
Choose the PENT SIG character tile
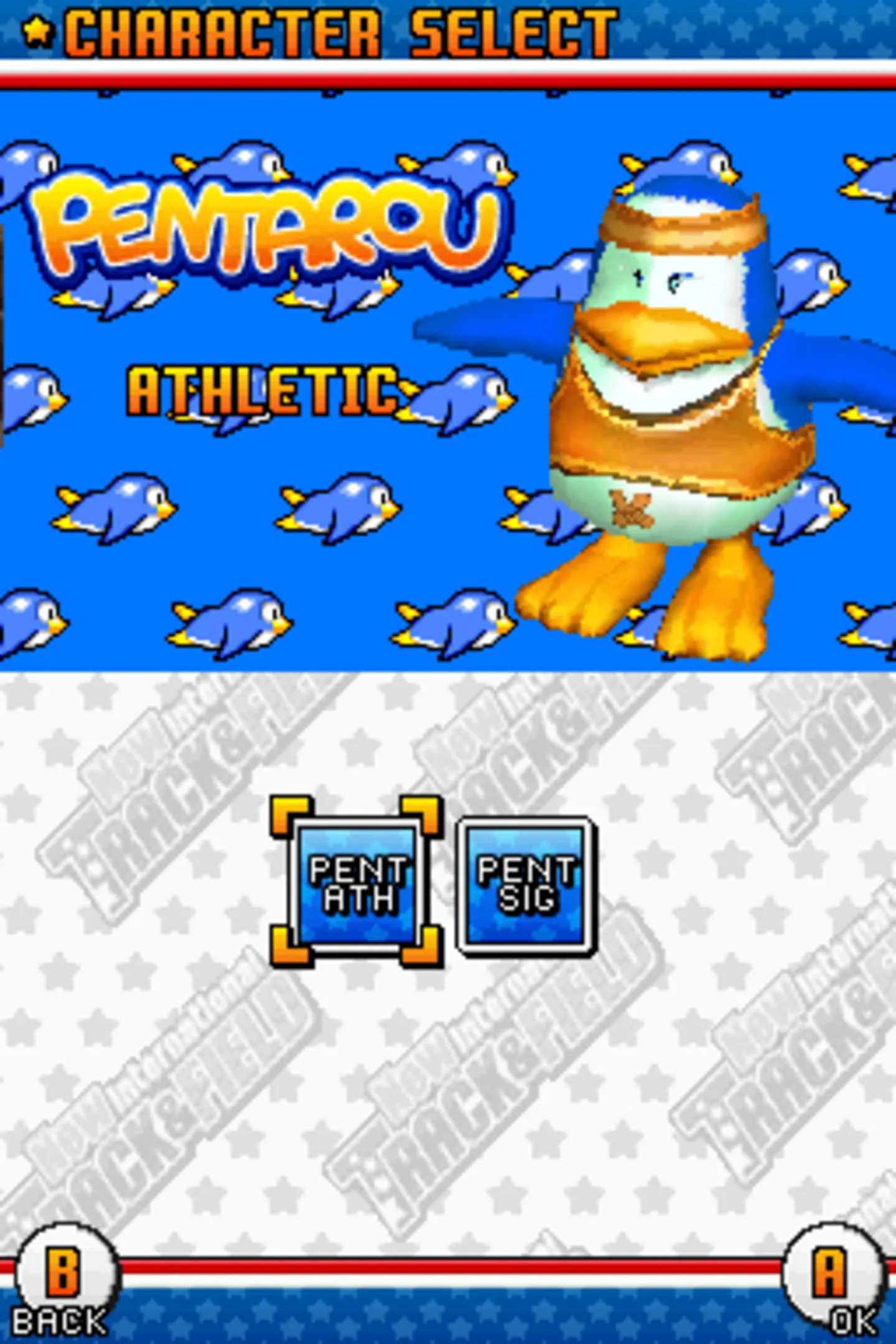tap(526, 885)
